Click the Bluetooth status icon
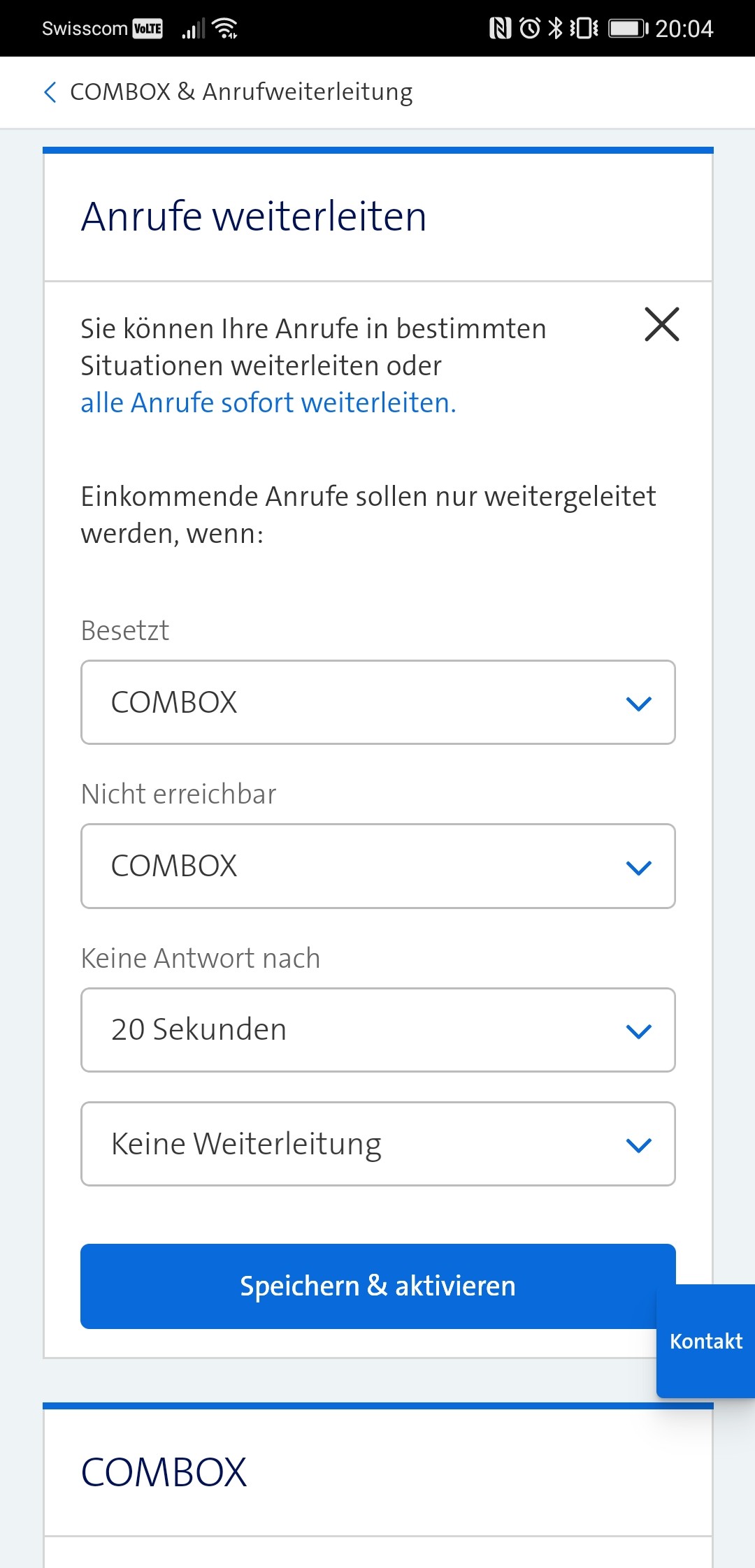 pyautogui.click(x=556, y=28)
